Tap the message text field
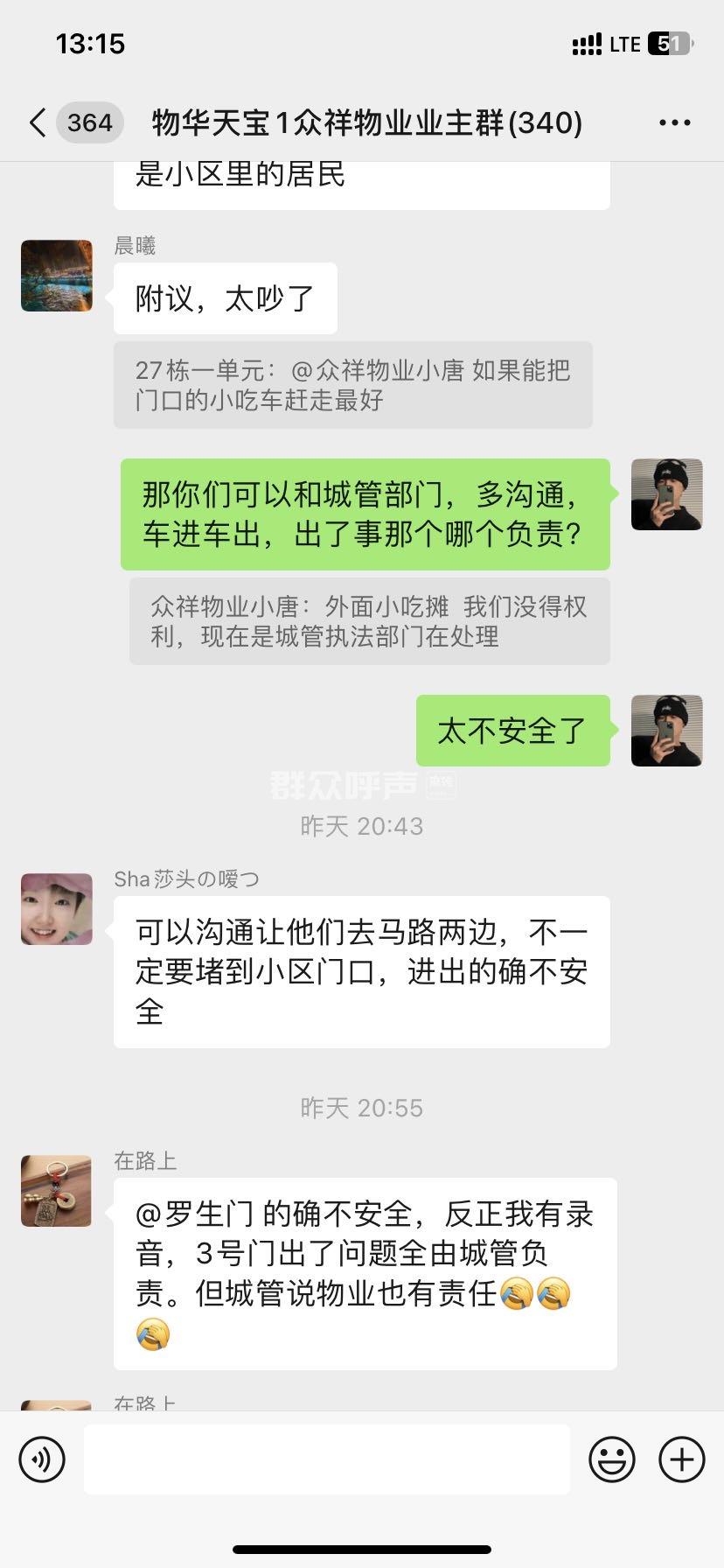The width and height of the screenshot is (724, 1568). pyautogui.click(x=326, y=1459)
